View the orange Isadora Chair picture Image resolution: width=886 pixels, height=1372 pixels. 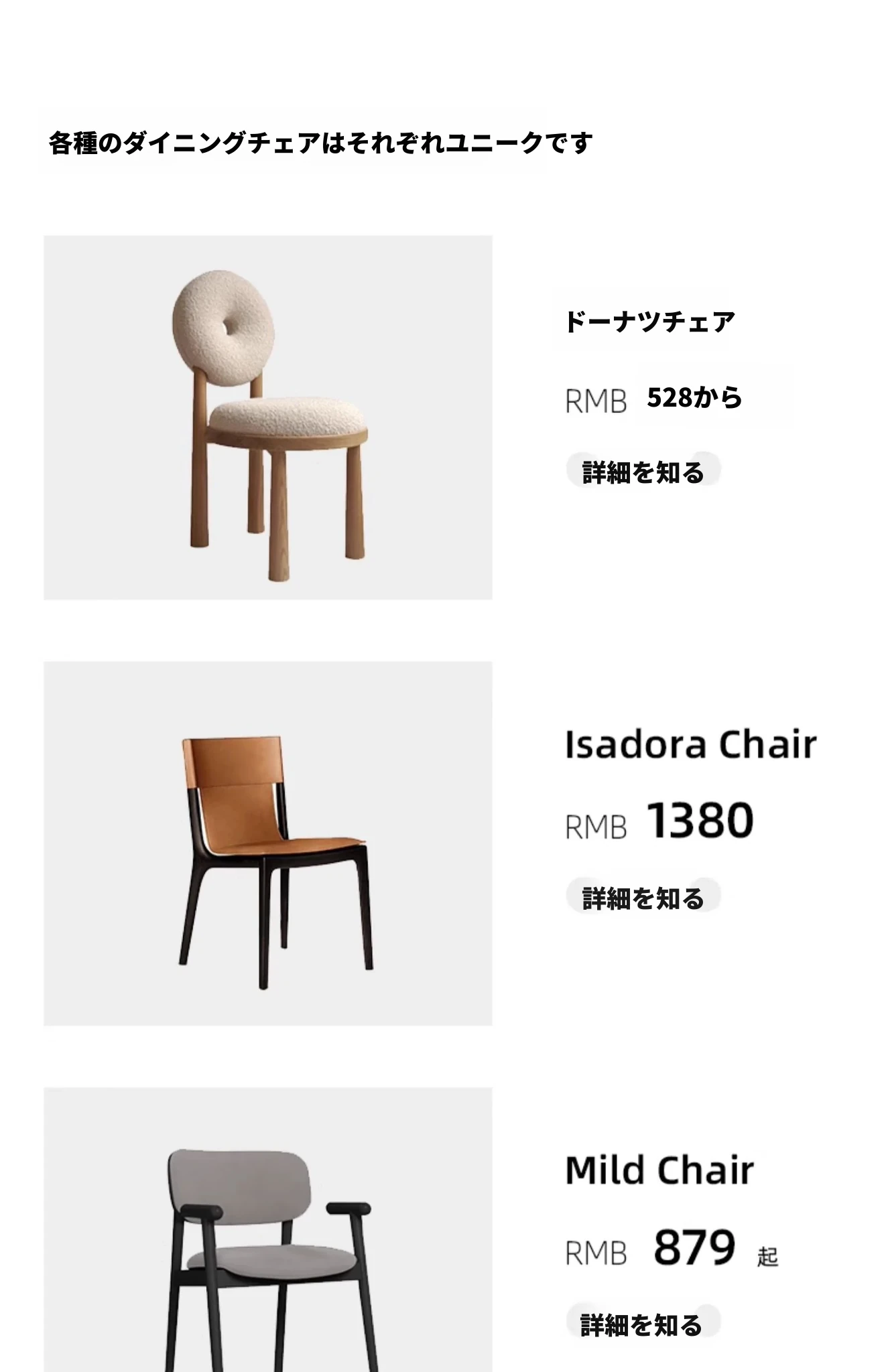click(x=268, y=843)
